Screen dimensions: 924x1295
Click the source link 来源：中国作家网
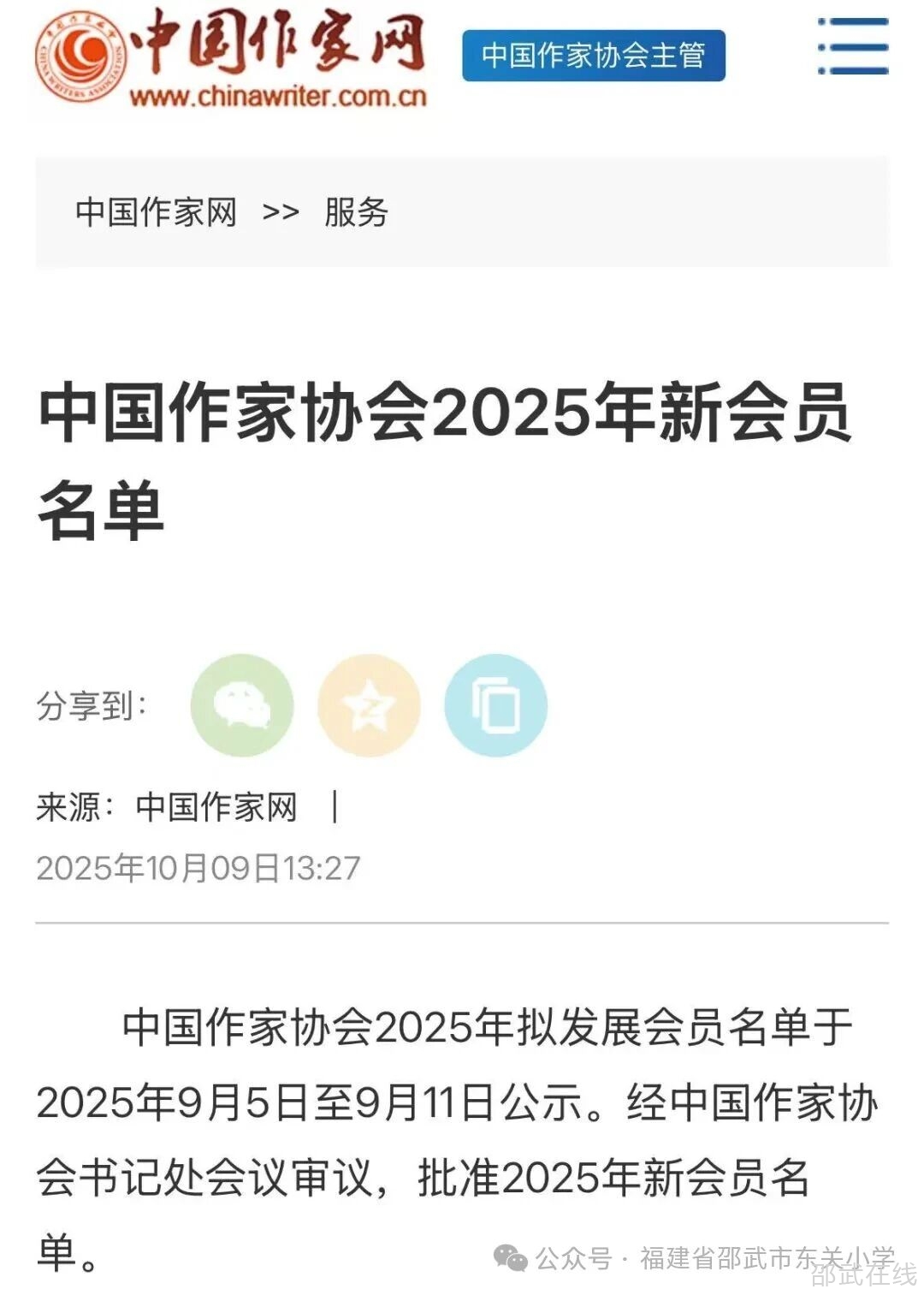[x=169, y=807]
